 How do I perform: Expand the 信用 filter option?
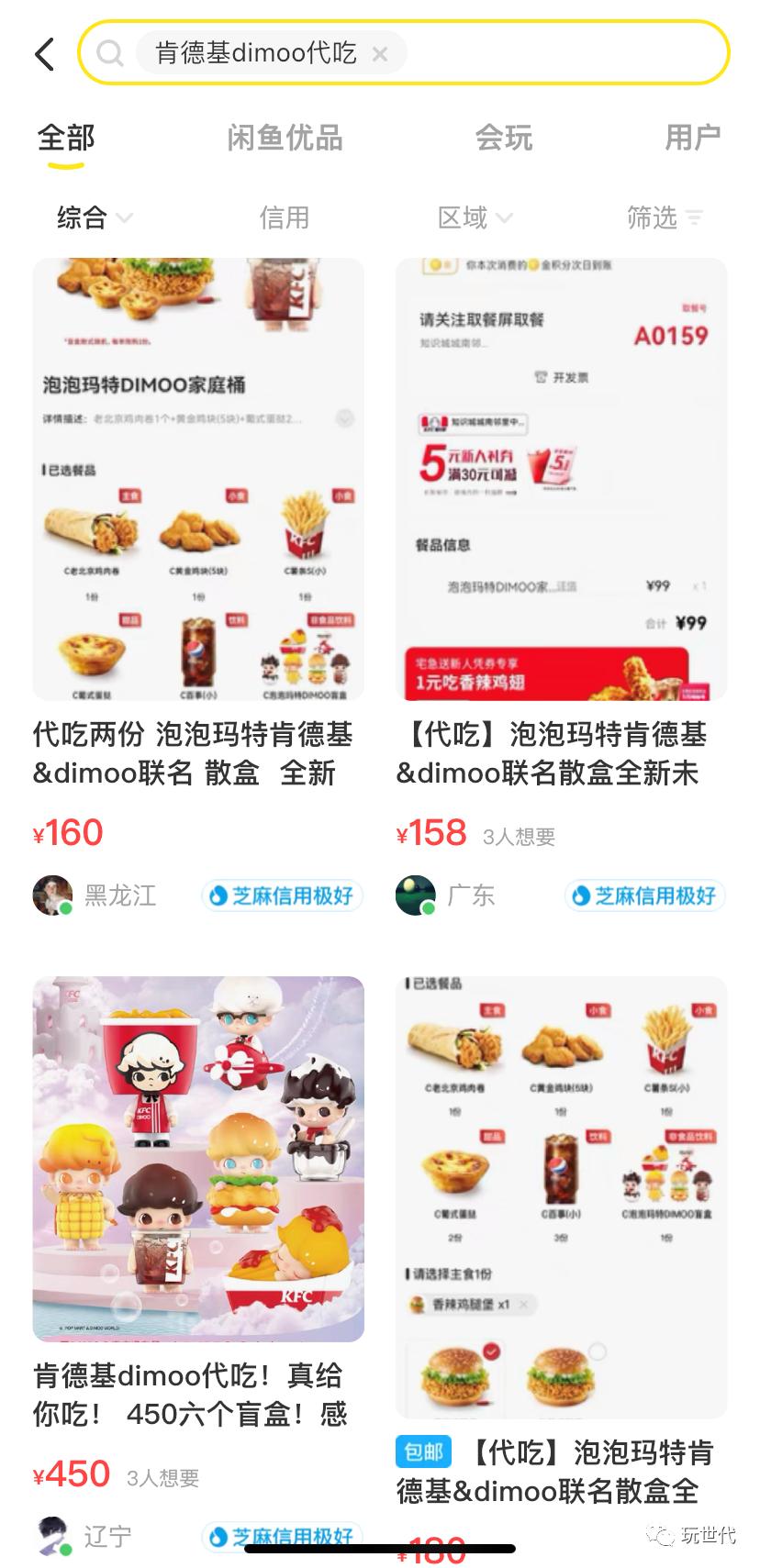pos(285,217)
